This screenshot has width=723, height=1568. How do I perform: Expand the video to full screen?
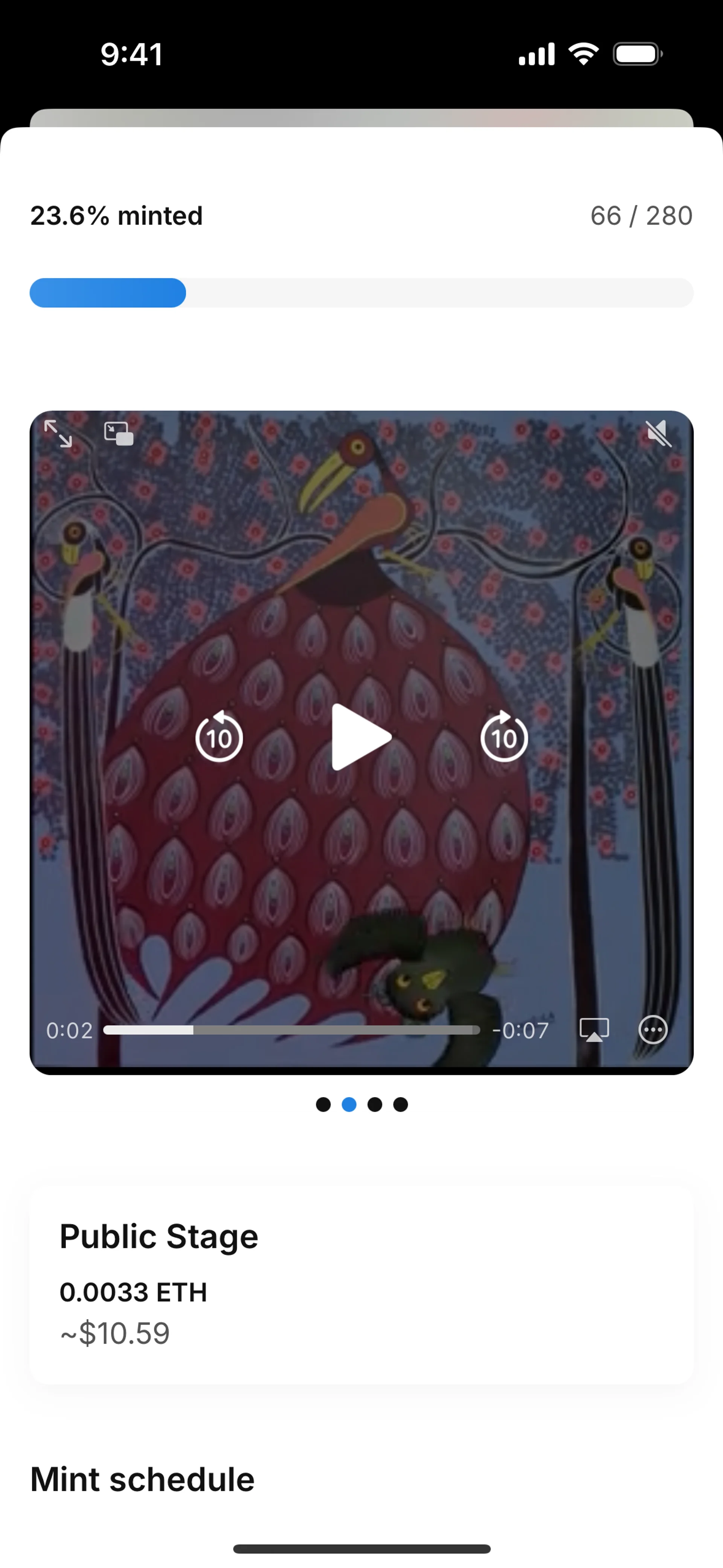tap(58, 433)
